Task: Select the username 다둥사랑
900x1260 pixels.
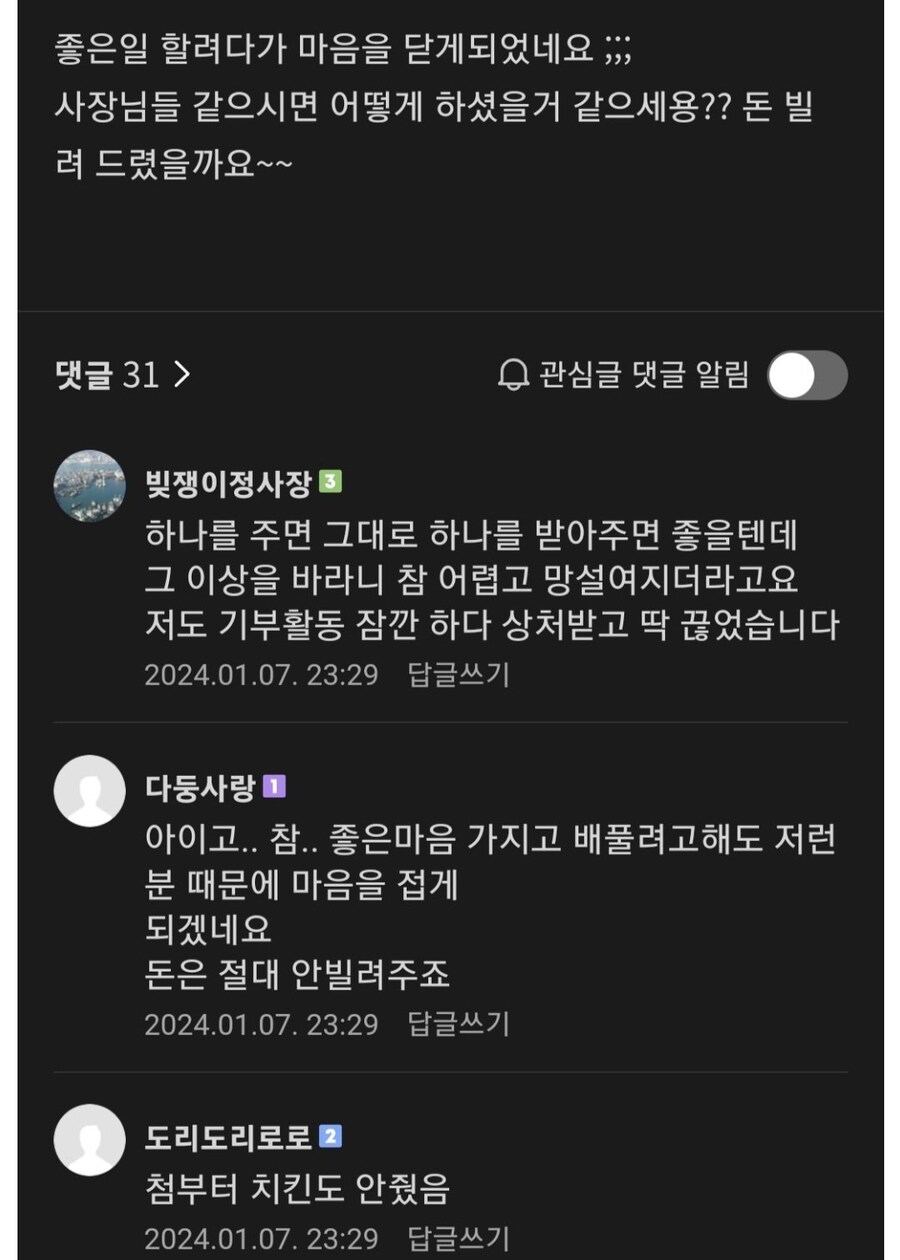Action: tap(201, 787)
